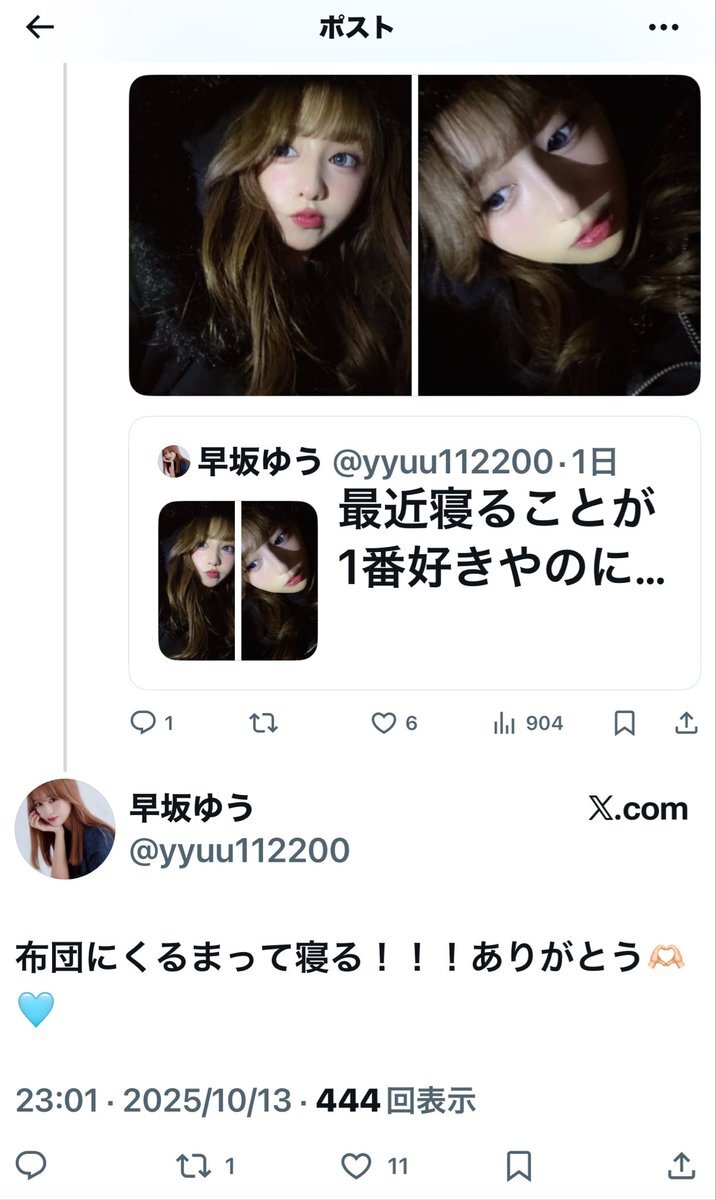The height and width of the screenshot is (1200, 716).
Task: Bookmark the 布団にくるまって寝る post
Action: click(518, 1165)
